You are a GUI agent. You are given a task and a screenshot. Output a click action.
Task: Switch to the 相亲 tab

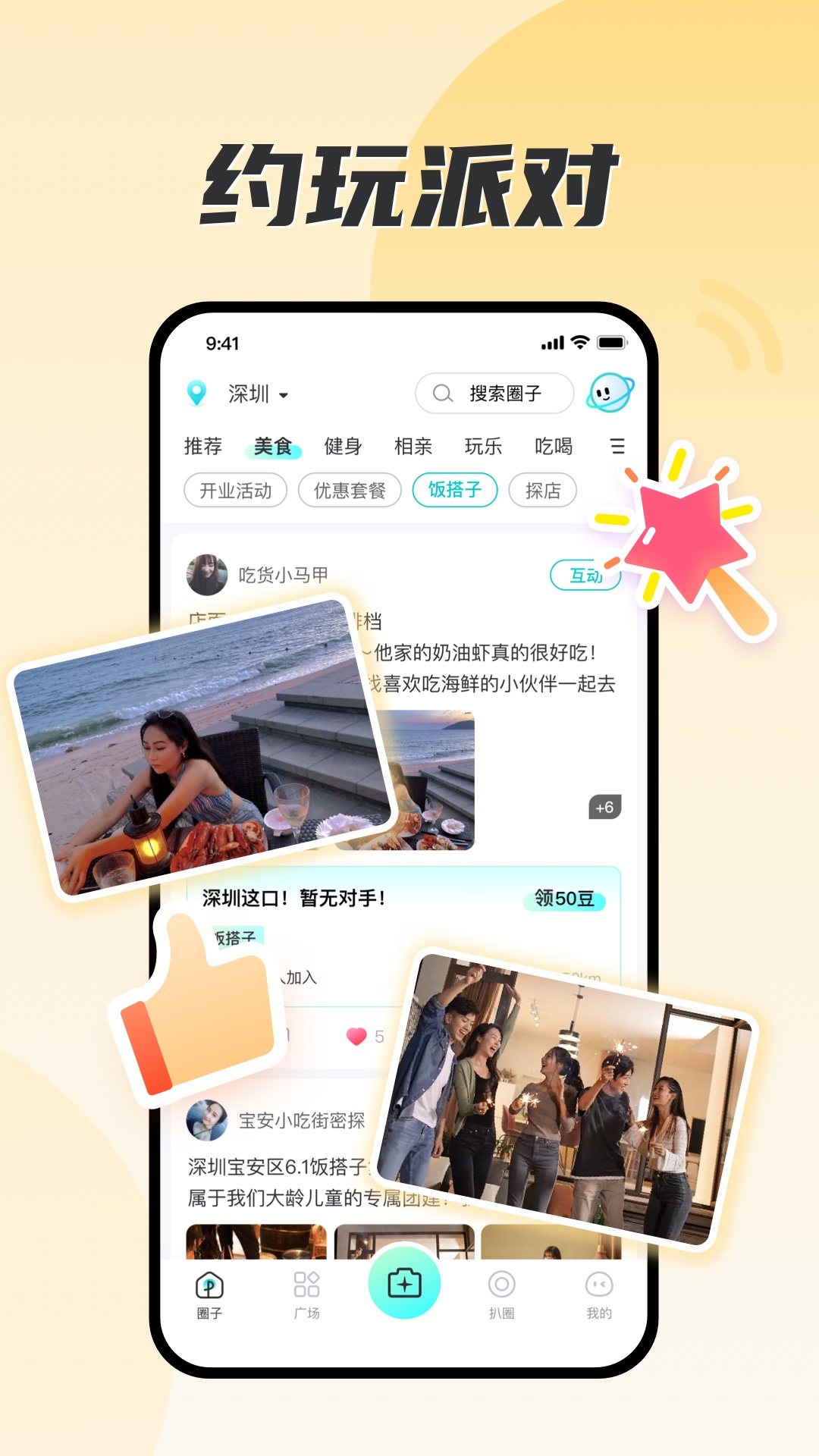click(413, 447)
